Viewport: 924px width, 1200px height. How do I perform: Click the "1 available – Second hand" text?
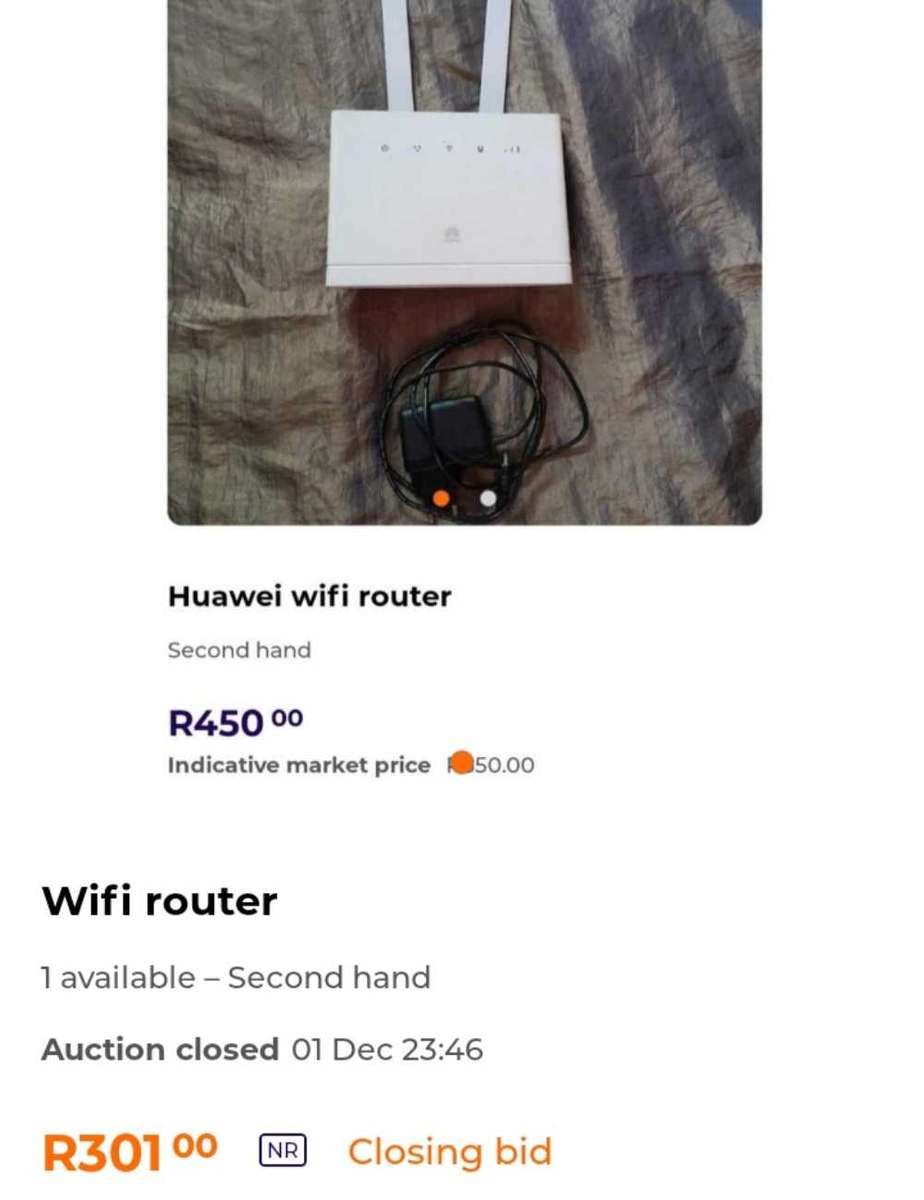click(x=234, y=977)
